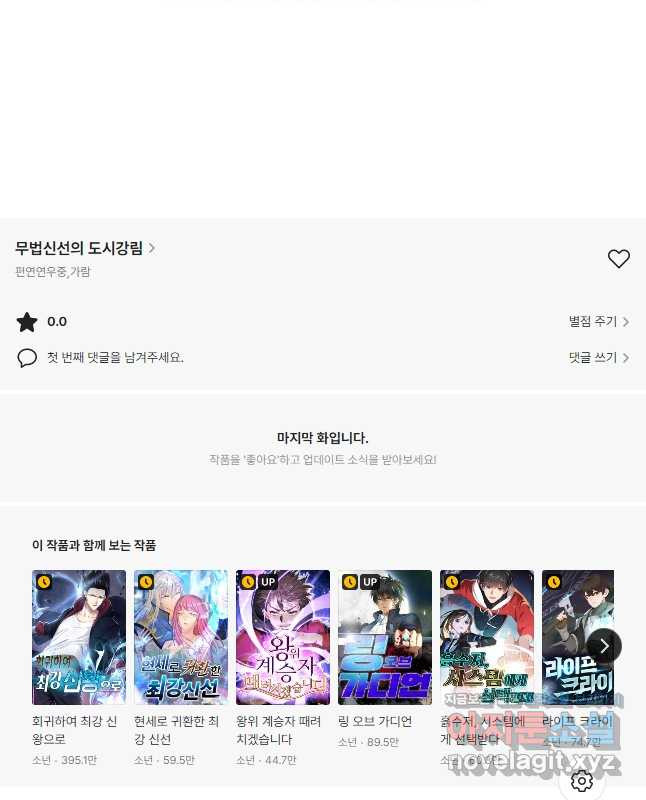Like this series with the heart icon
Screen dimensions: 646x800
(619, 259)
